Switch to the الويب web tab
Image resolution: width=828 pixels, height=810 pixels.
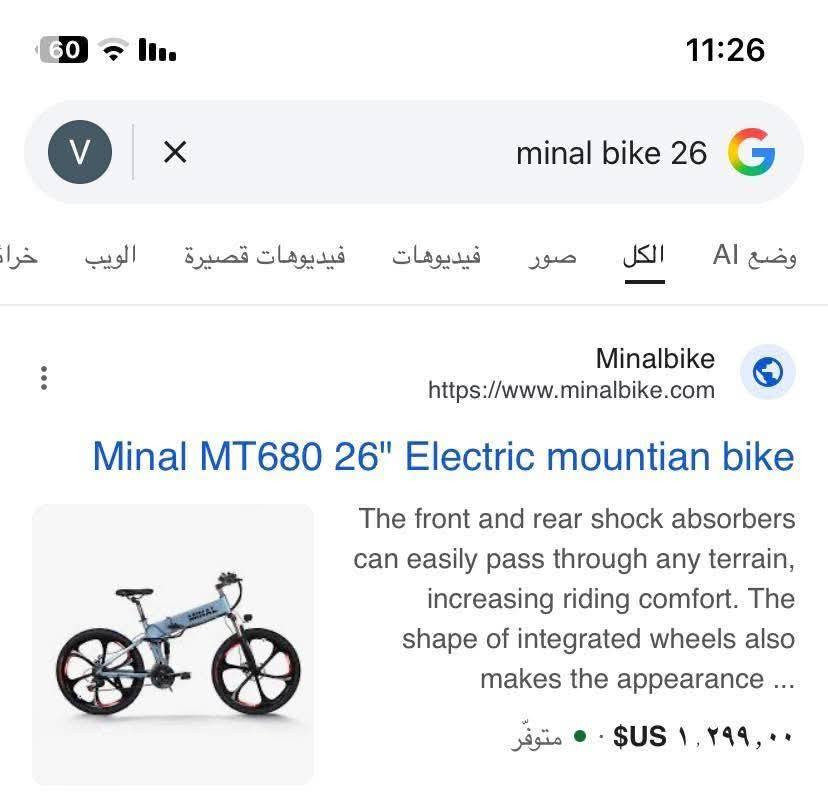tap(110, 256)
